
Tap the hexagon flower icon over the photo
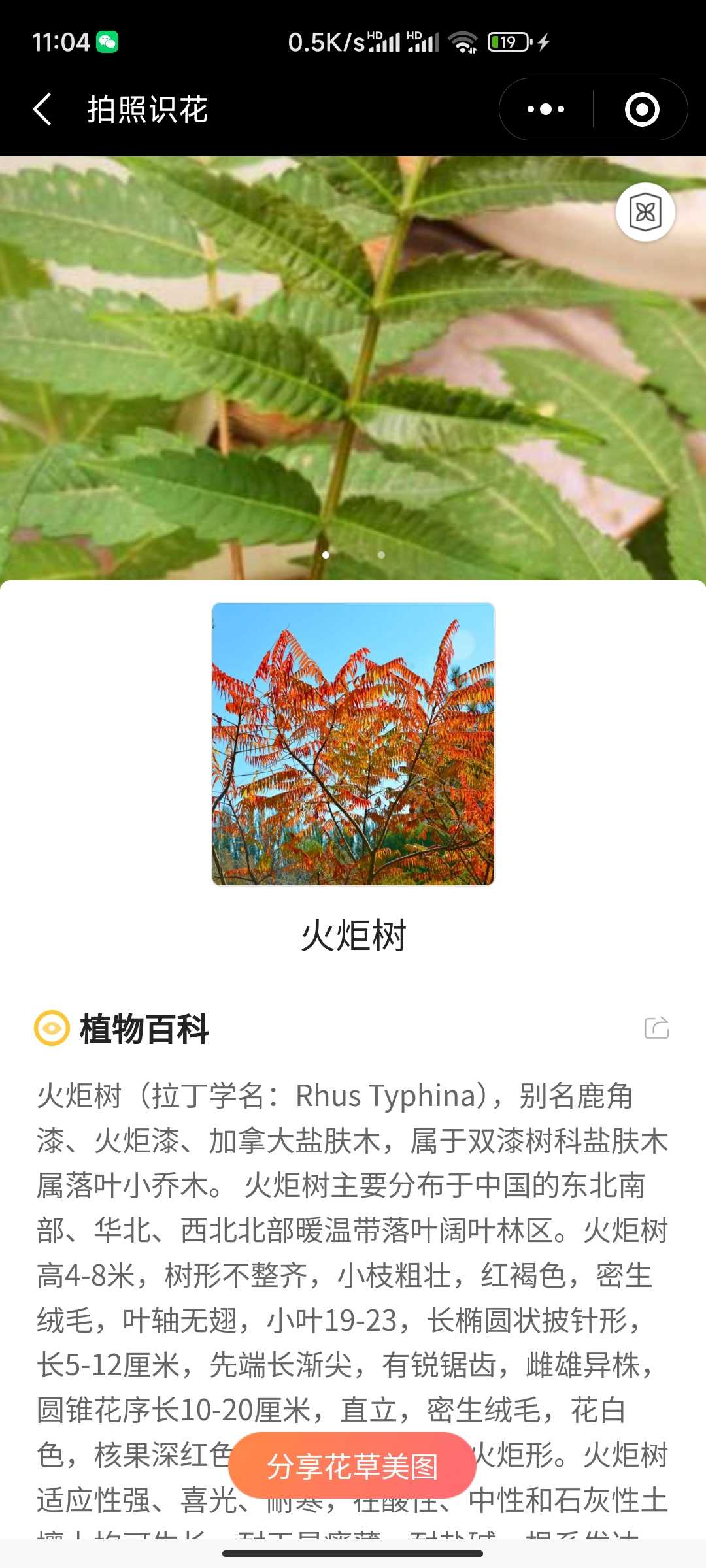coord(645,212)
